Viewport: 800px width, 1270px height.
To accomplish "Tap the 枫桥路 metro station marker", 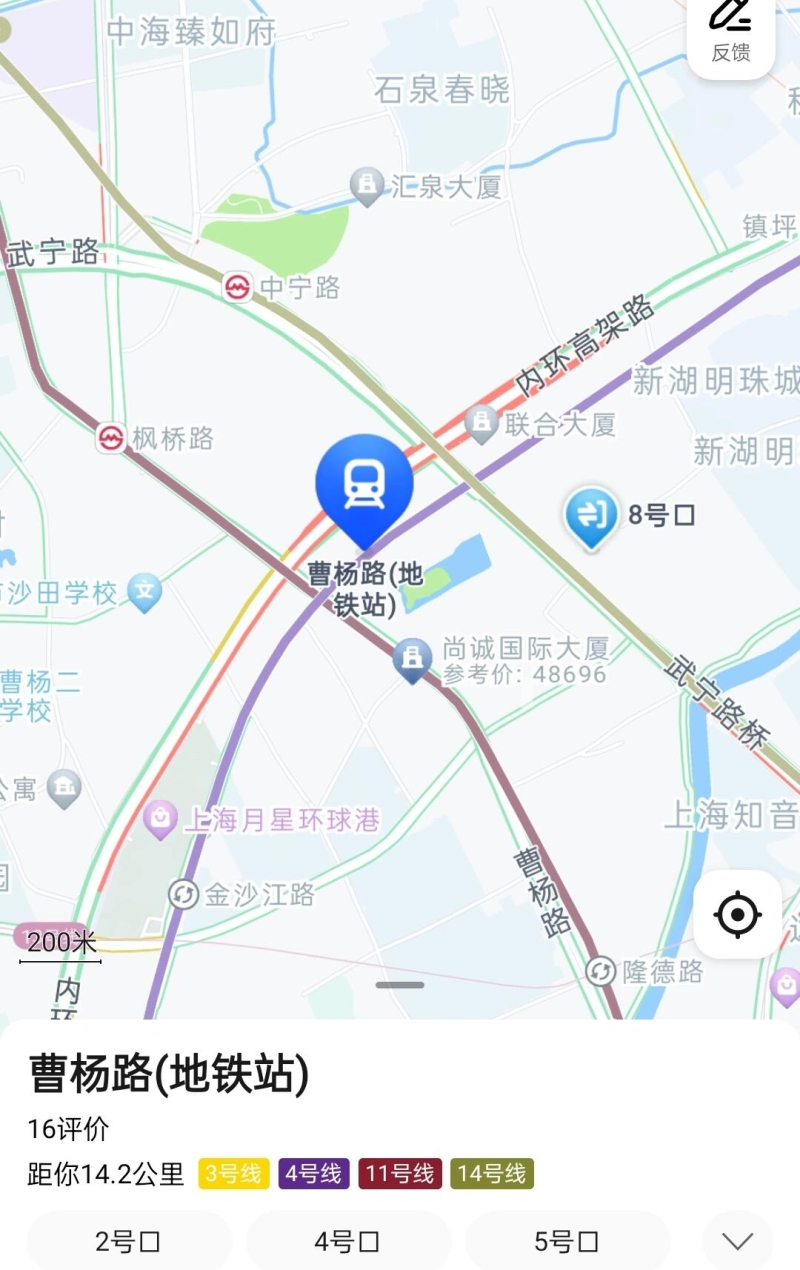I will (x=111, y=438).
